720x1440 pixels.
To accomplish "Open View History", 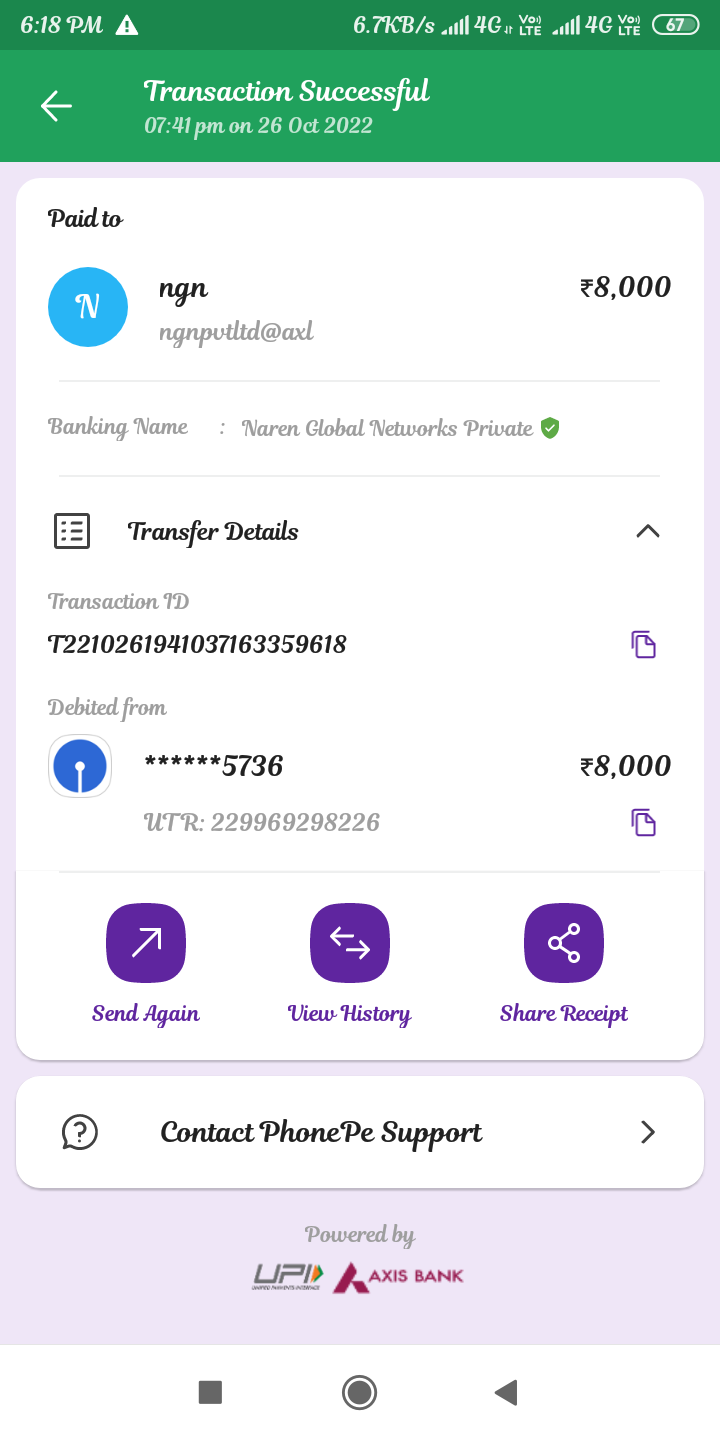I will [350, 943].
